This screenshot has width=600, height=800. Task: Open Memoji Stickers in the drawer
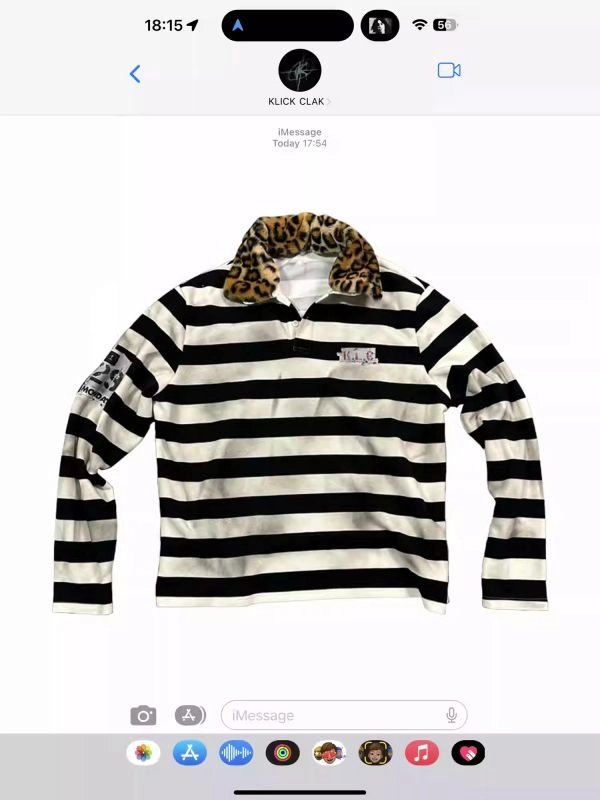pos(375,753)
